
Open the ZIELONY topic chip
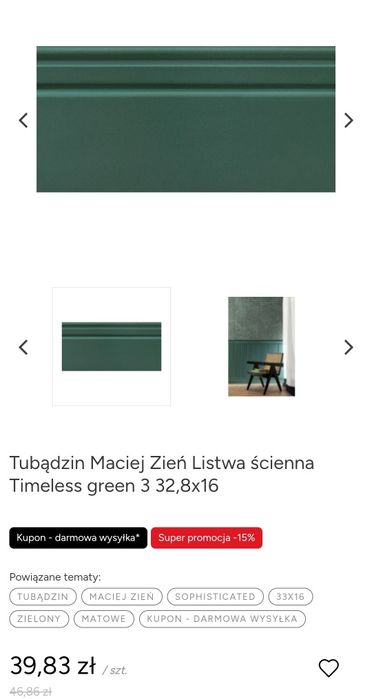[39, 619]
